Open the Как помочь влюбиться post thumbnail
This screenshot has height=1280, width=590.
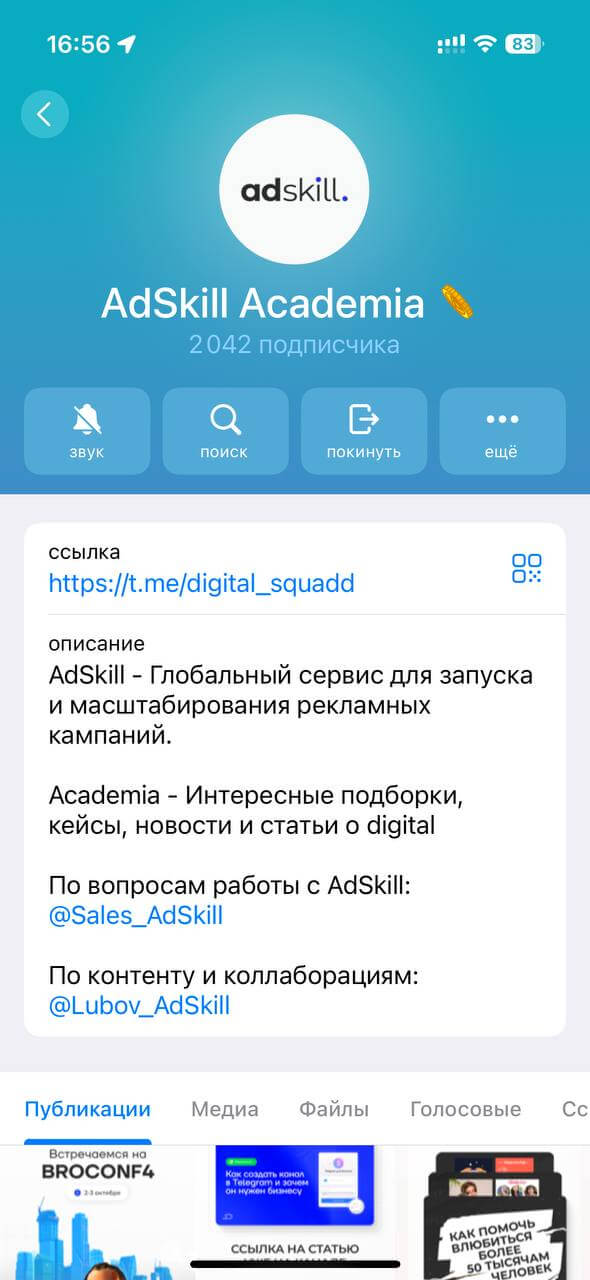[x=492, y=1213]
